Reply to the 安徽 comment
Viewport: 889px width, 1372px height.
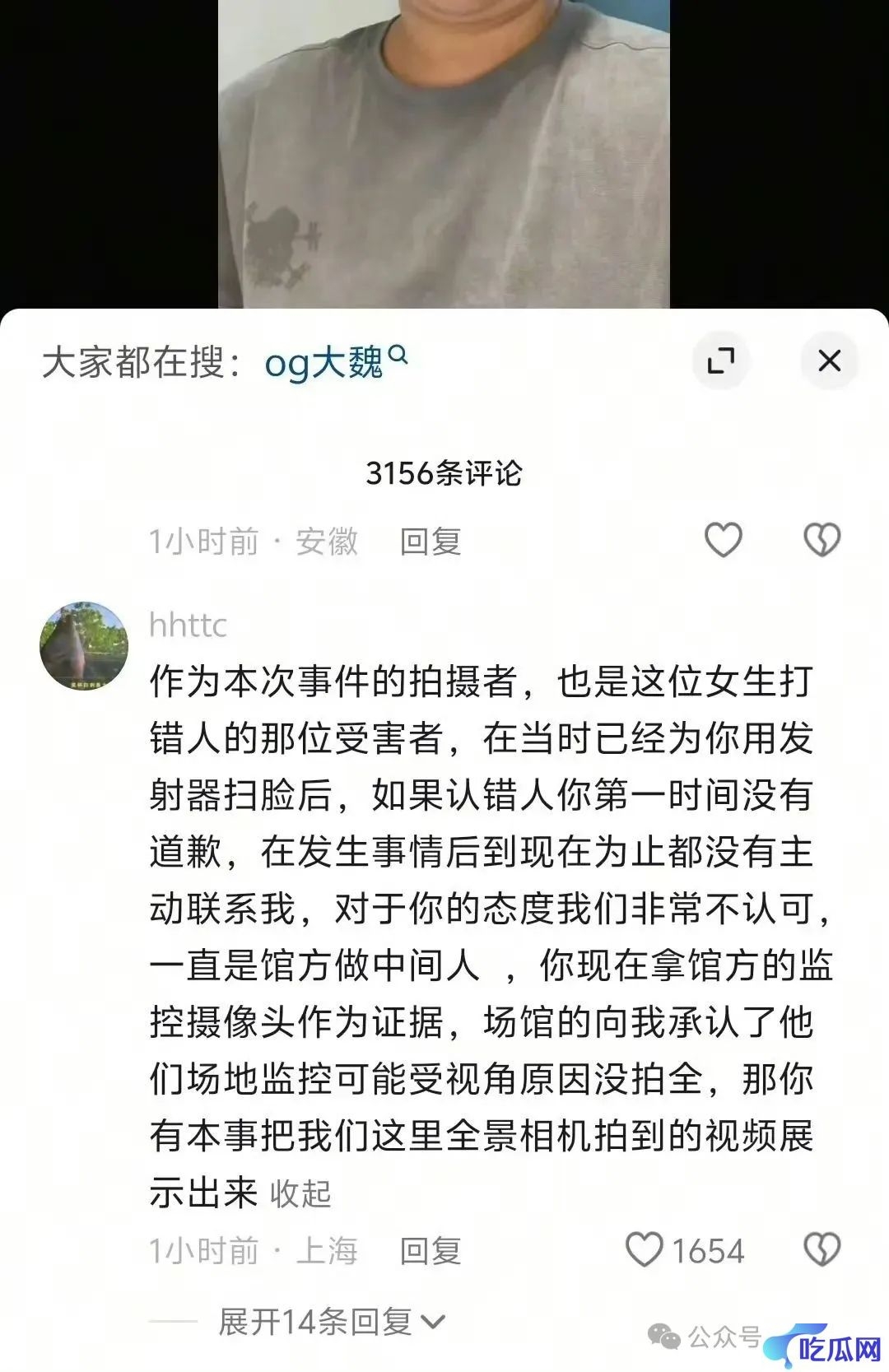(430, 542)
